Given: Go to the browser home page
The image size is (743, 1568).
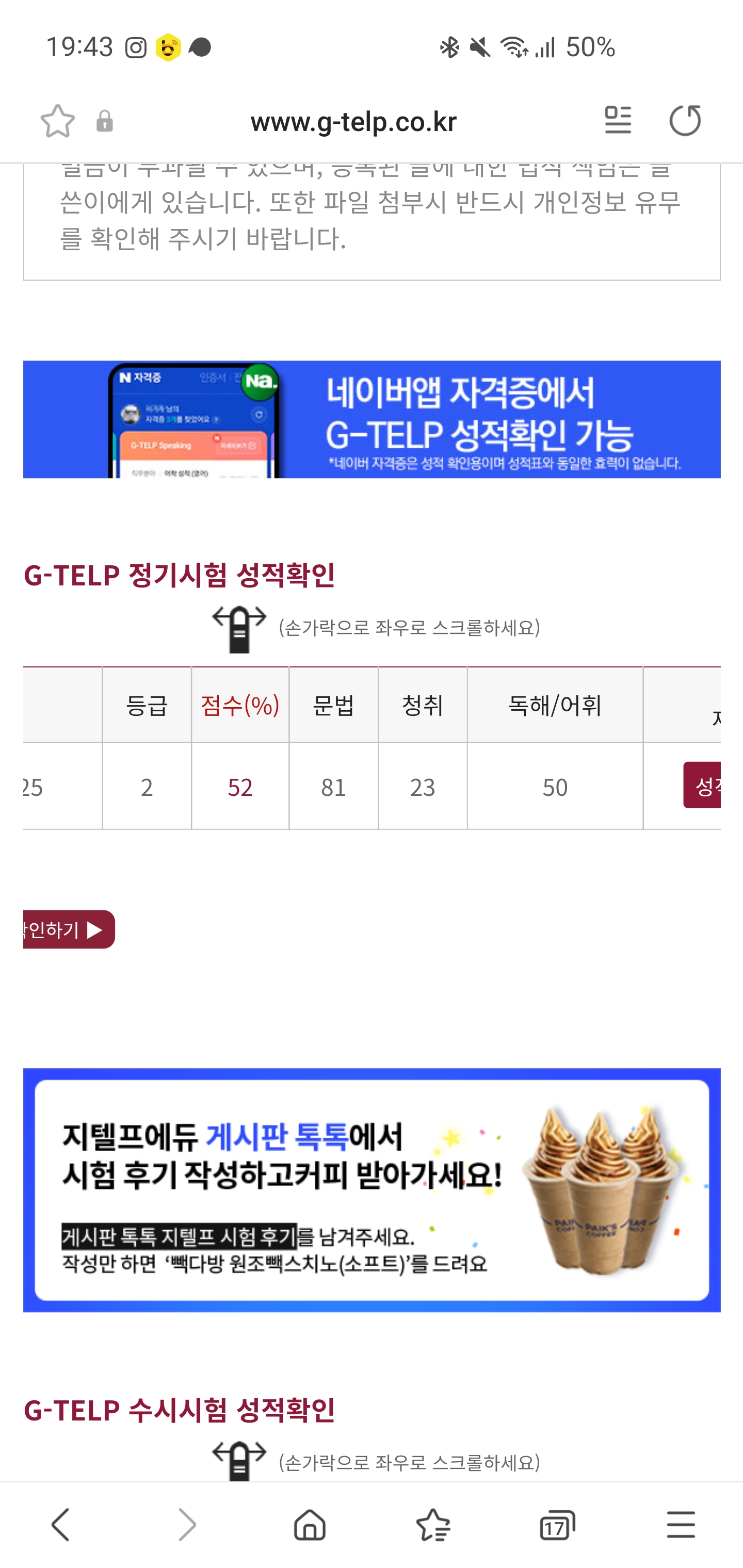Looking at the screenshot, I should click(310, 1525).
